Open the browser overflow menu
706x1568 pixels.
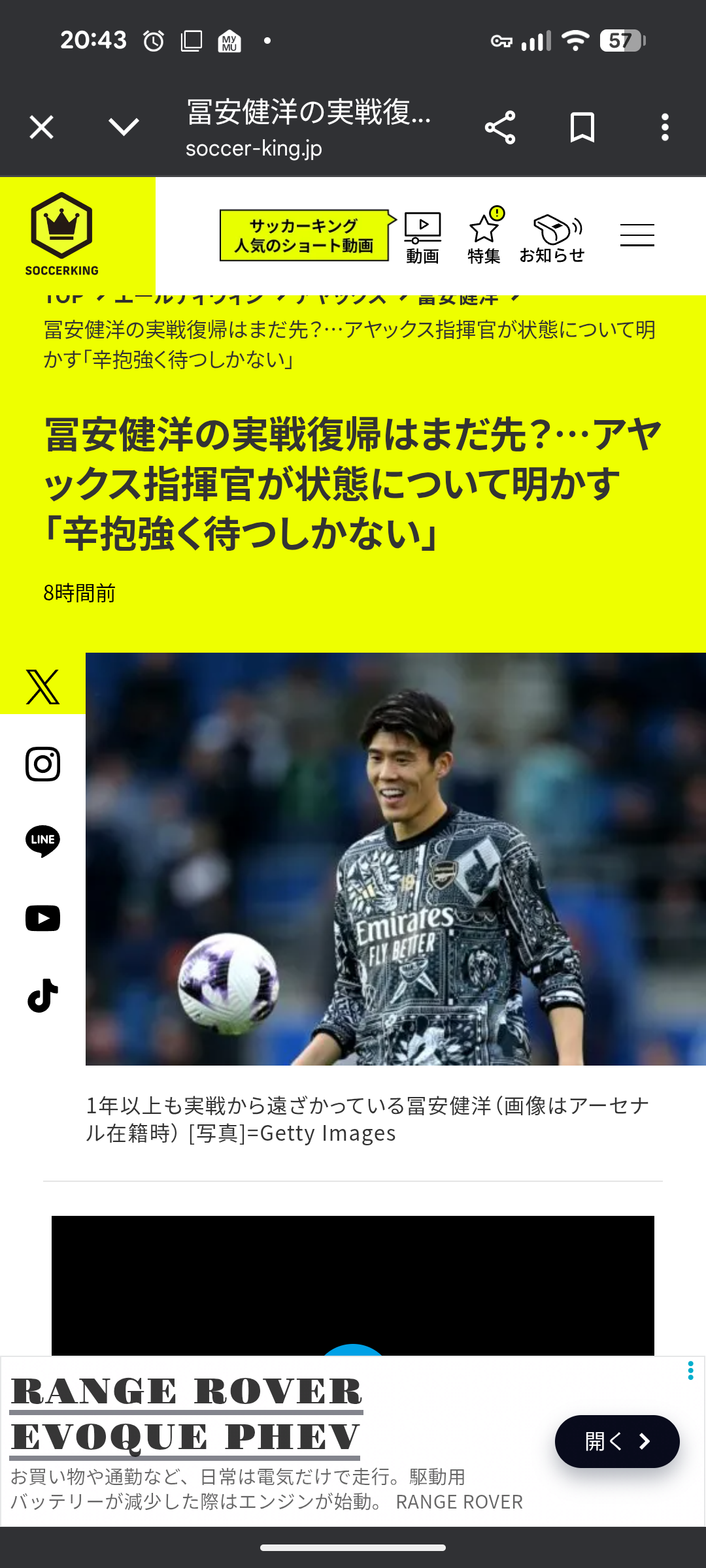[665, 127]
